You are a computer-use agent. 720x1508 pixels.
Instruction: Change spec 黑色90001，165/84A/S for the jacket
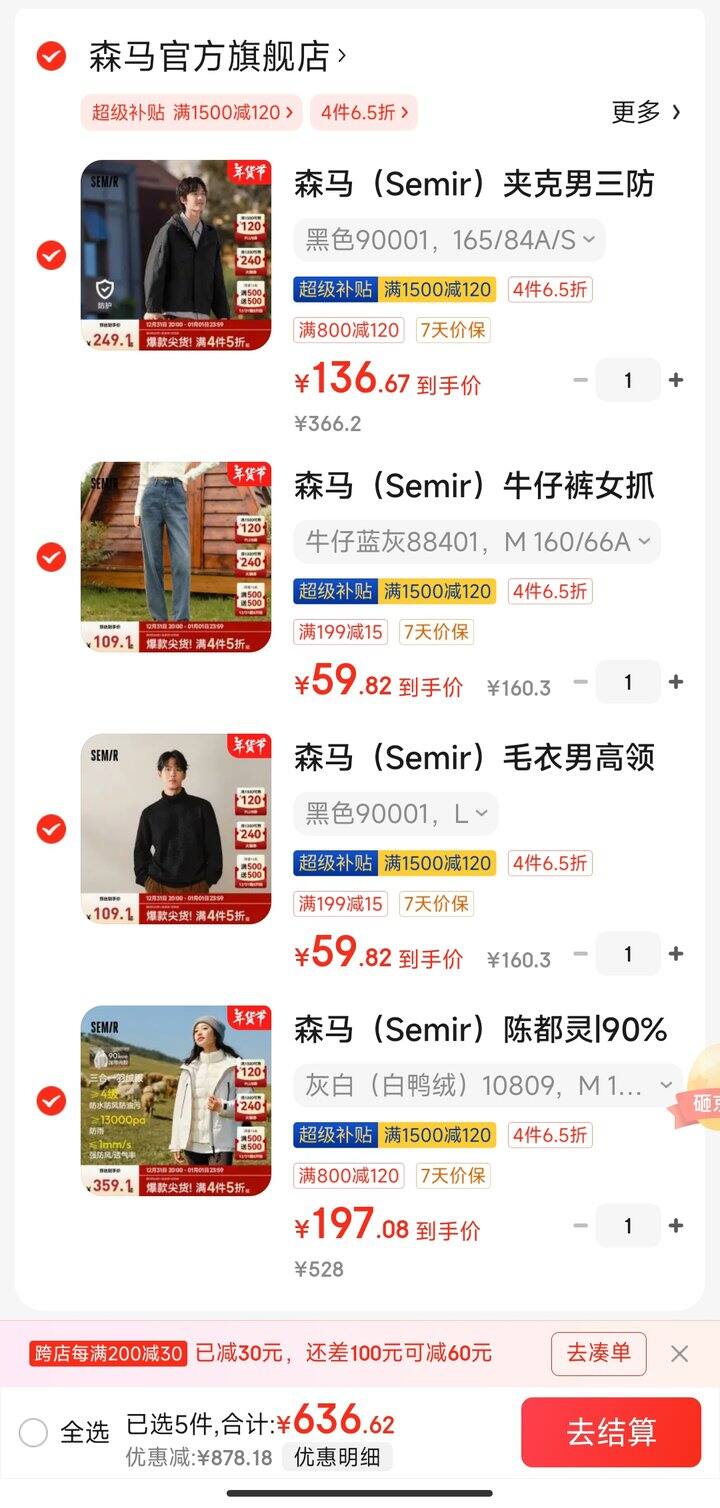449,240
